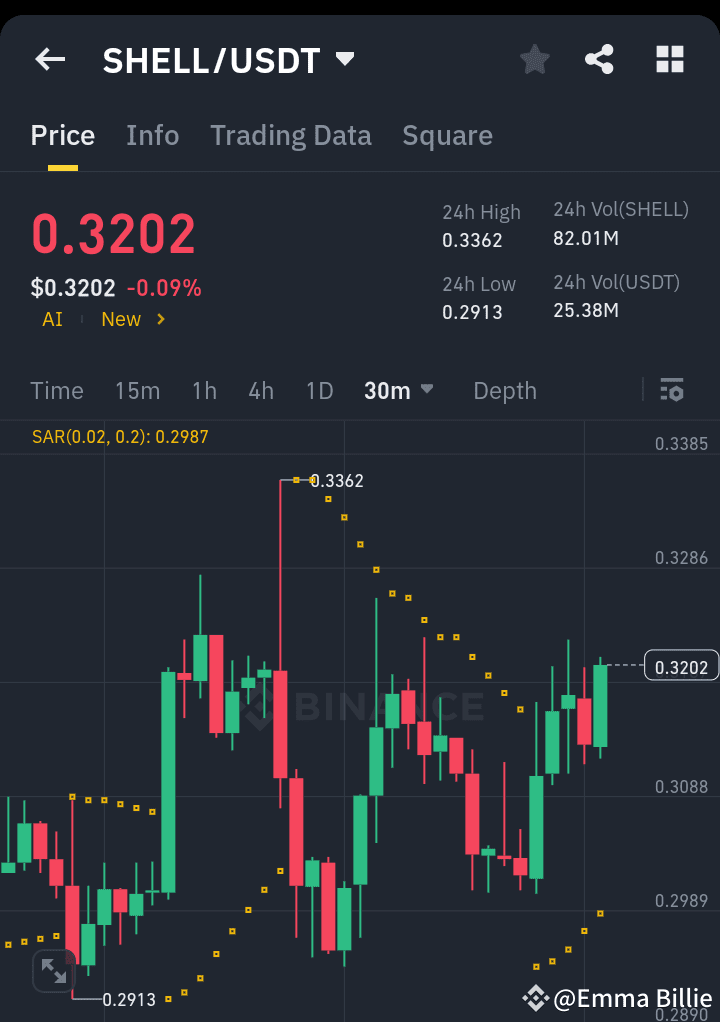720x1022 pixels.
Task: Tap the Emma Billie watermark icon
Action: [538, 998]
